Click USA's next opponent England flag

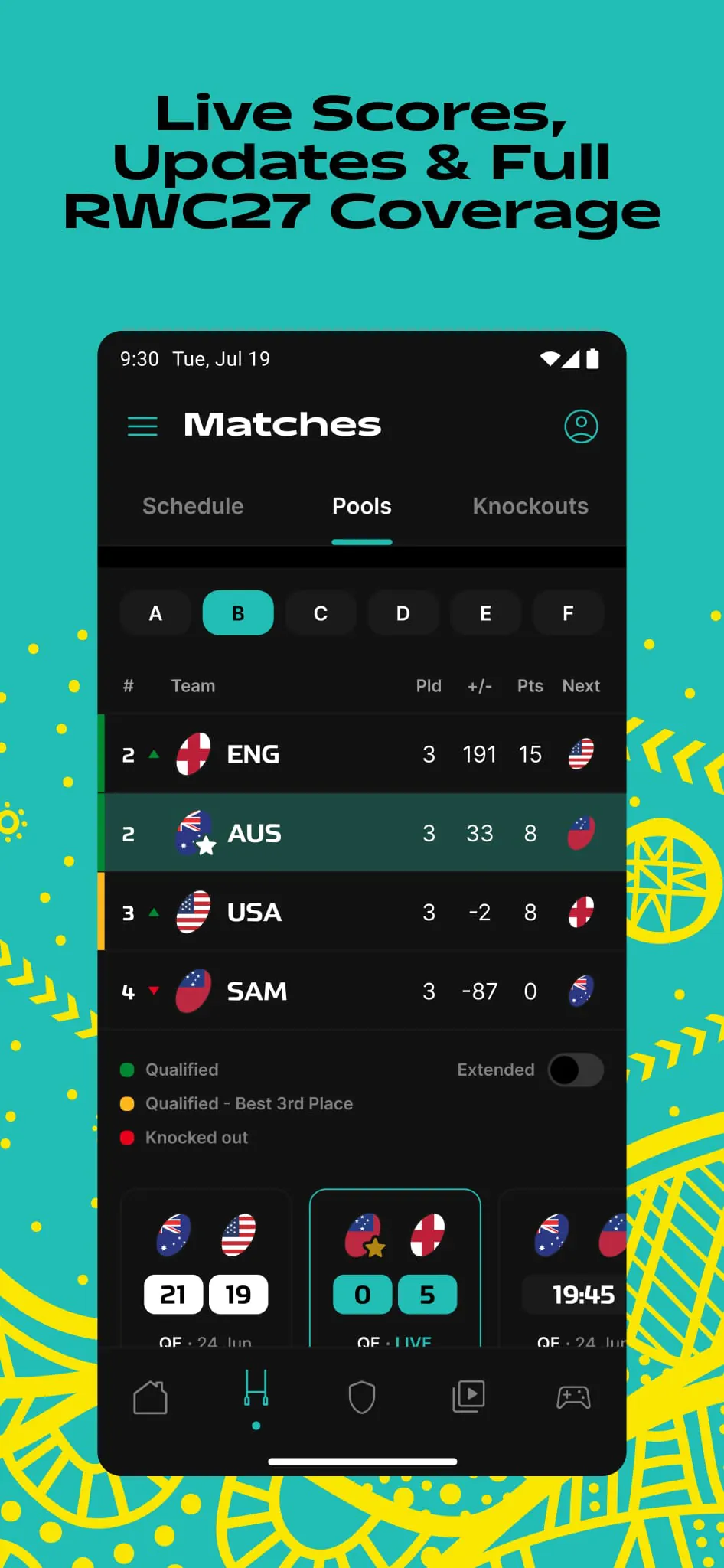pos(582,912)
